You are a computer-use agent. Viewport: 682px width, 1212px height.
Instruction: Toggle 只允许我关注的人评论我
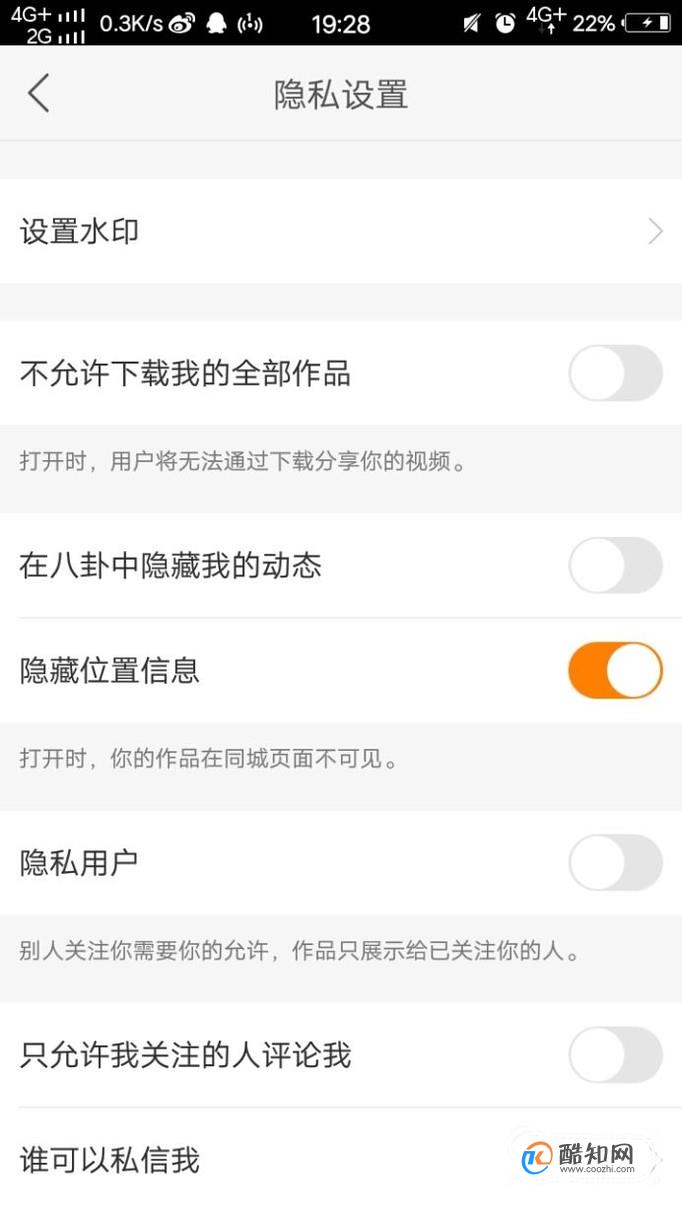pos(615,1055)
